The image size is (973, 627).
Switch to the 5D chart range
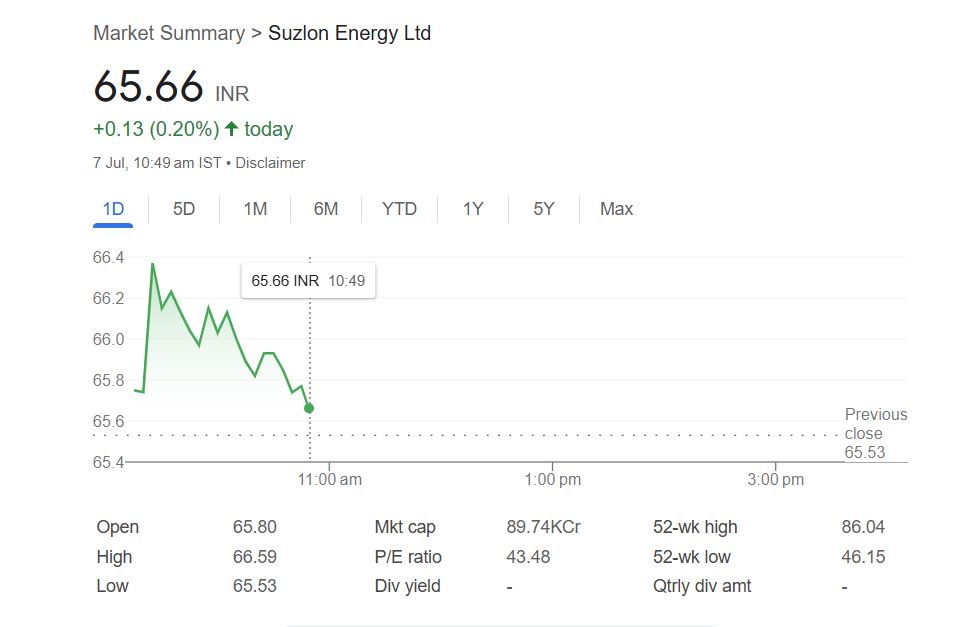[184, 209]
